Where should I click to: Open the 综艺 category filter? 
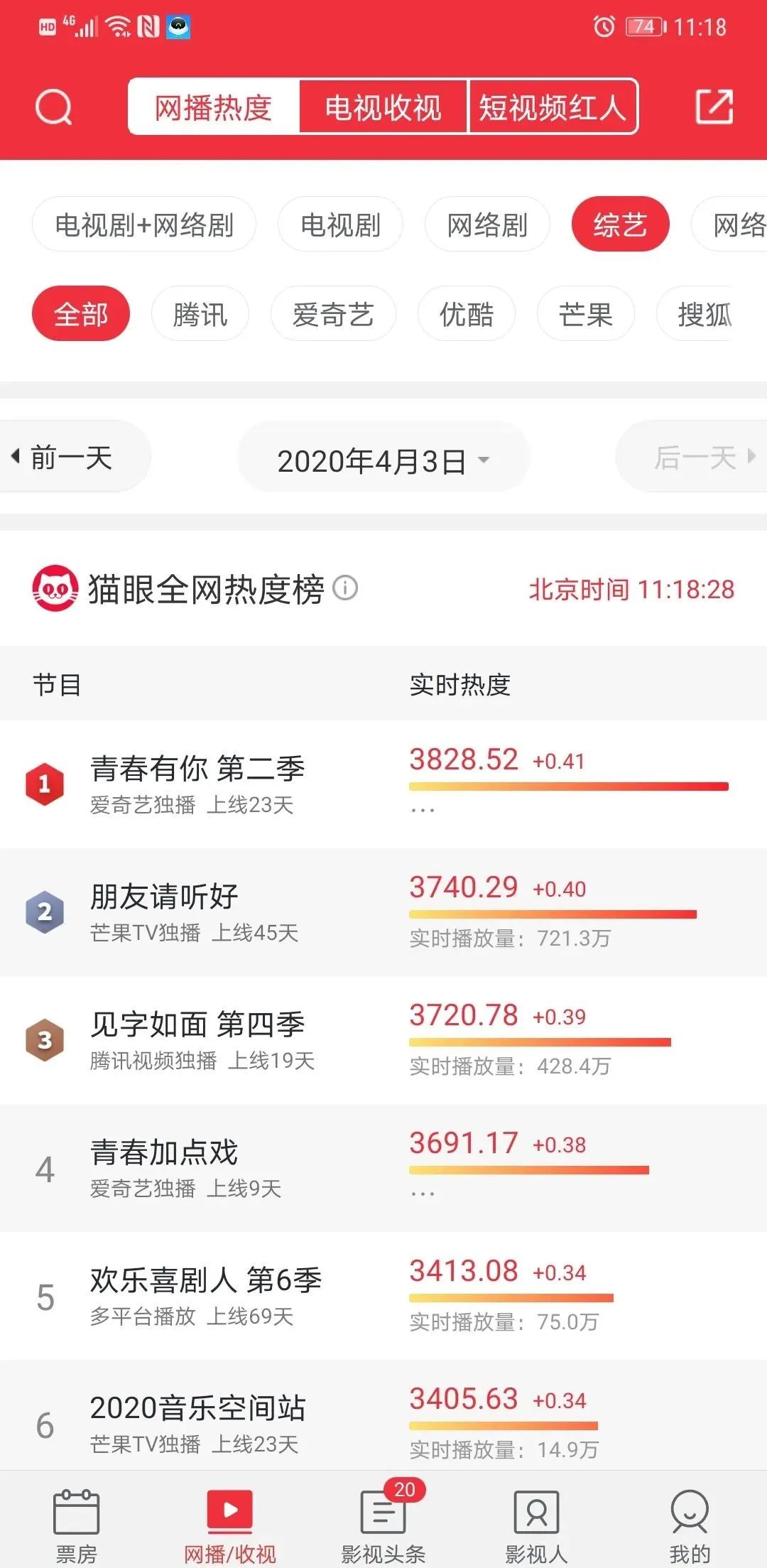tap(620, 224)
